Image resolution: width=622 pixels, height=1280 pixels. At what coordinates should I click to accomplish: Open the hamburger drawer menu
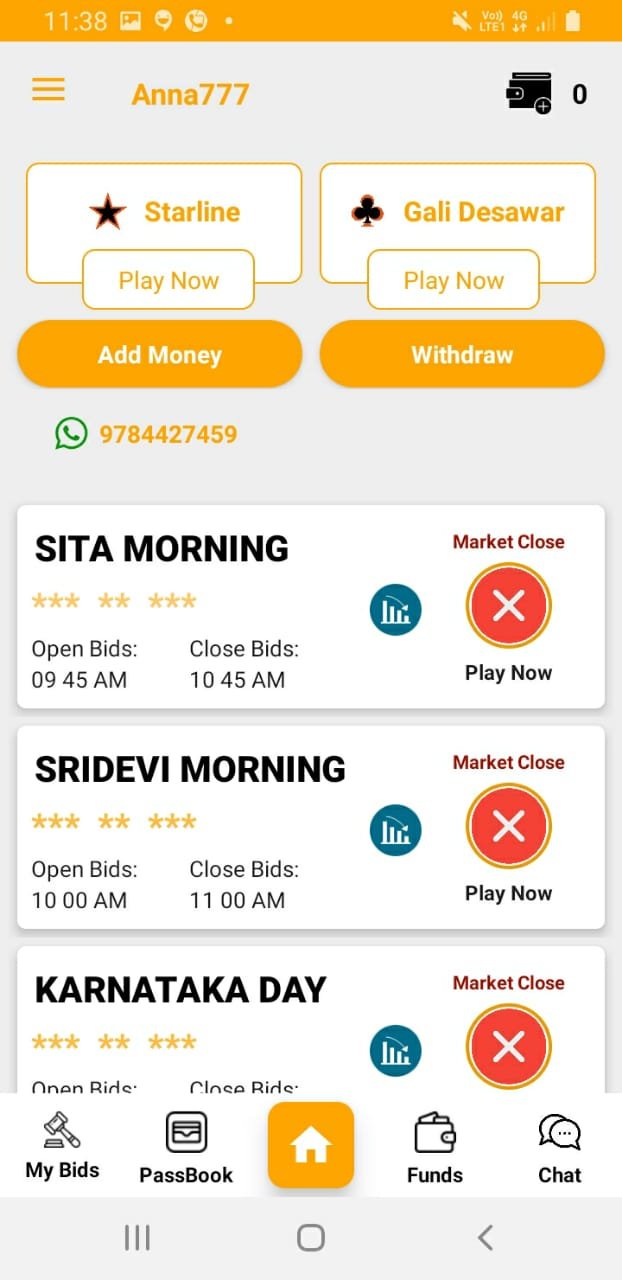point(48,90)
